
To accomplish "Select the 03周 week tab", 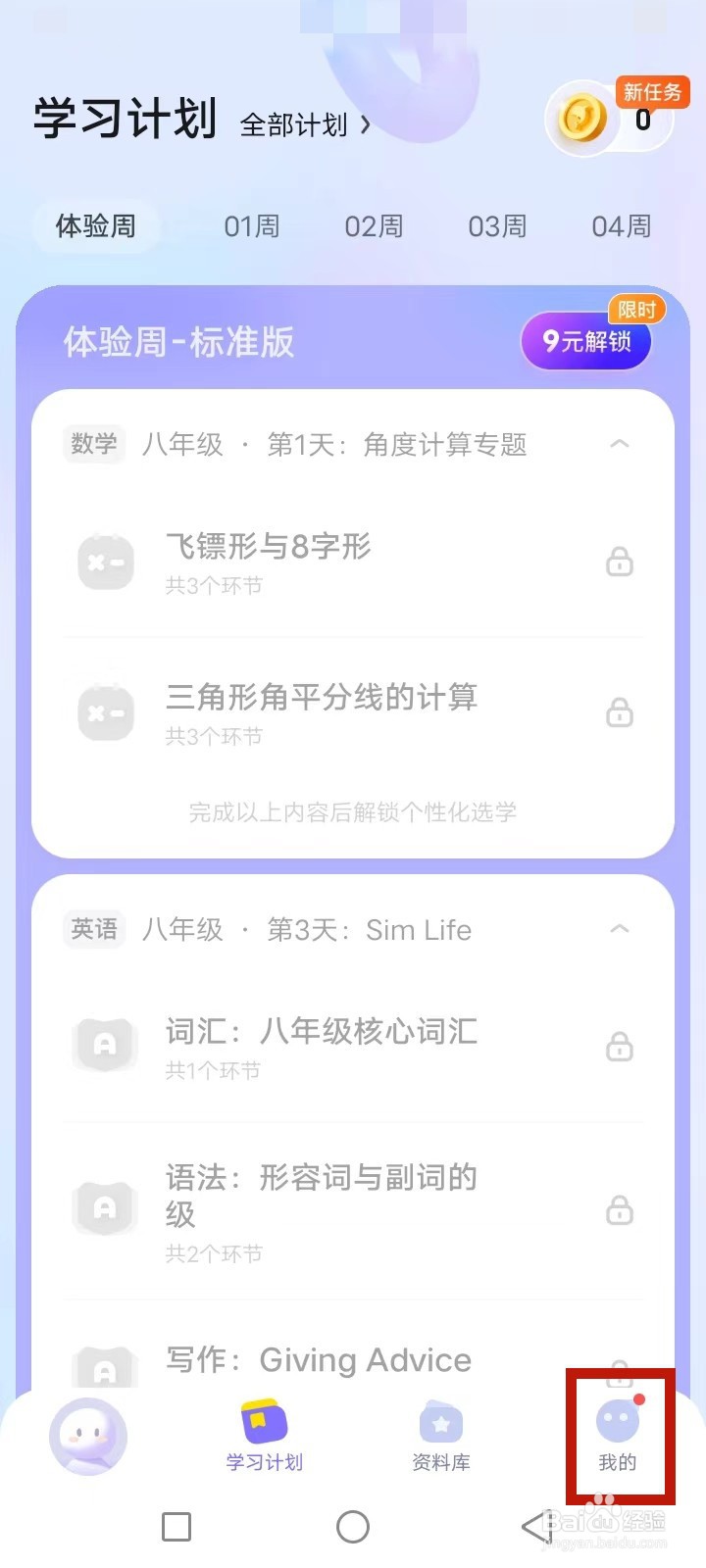I will point(496,225).
